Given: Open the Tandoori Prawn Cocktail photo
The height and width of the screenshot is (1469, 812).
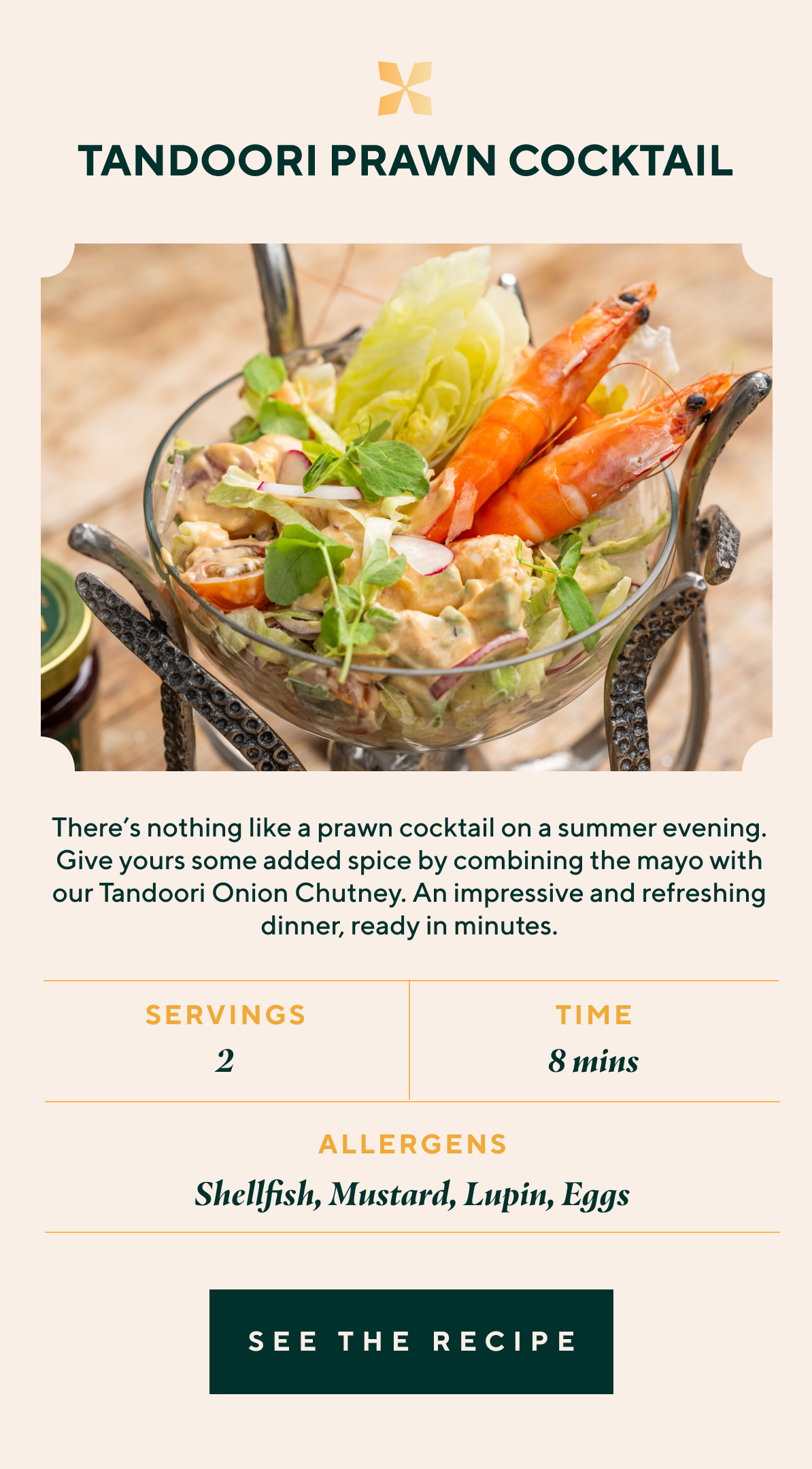Looking at the screenshot, I should pos(407,507).
